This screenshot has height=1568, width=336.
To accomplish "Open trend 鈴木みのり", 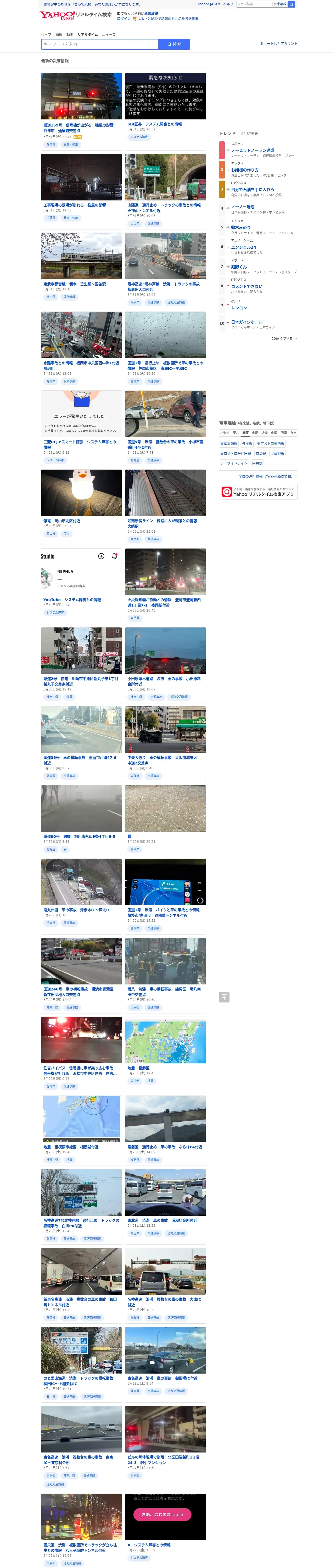I will (x=240, y=227).
